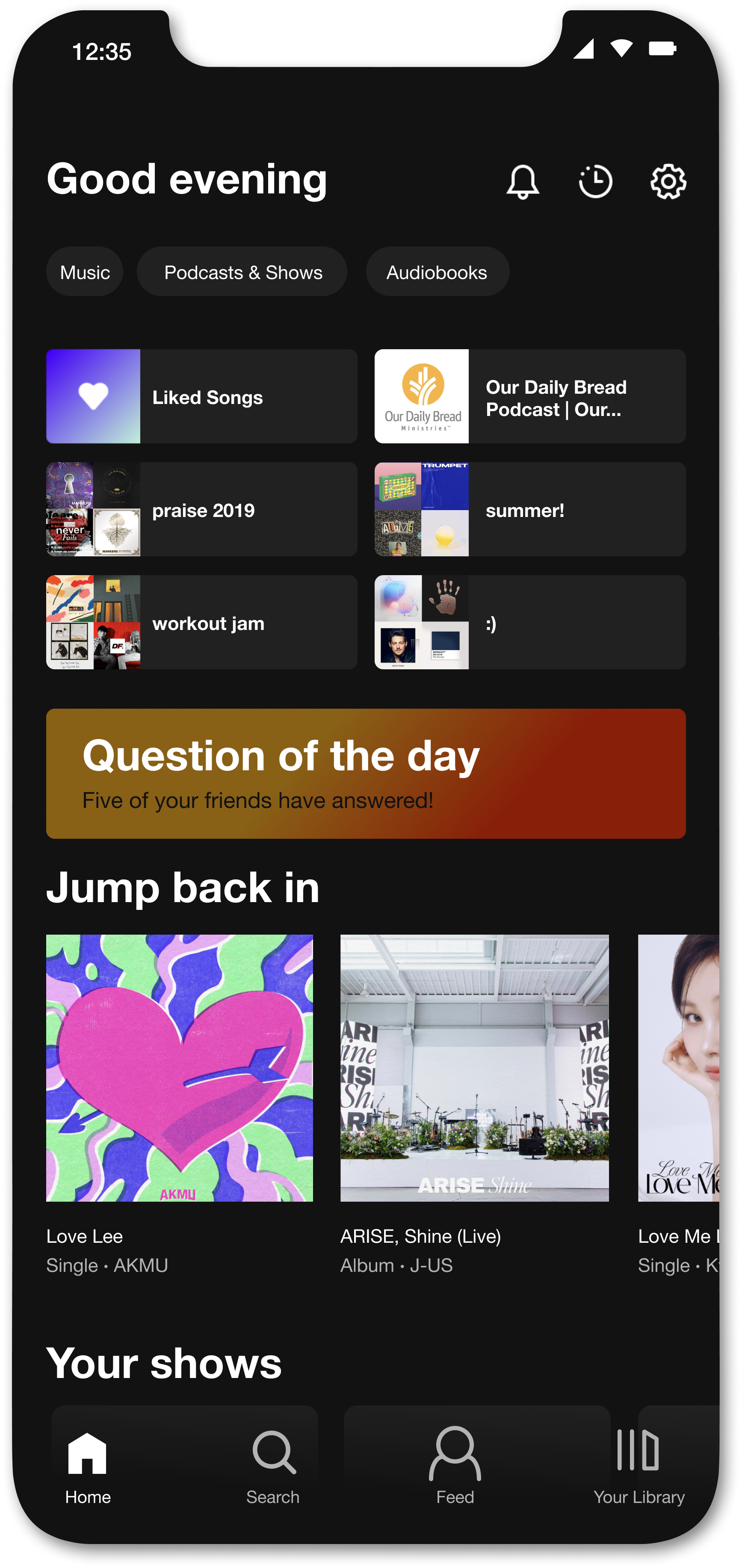Viewport: 742px width, 1568px height.
Task: Open Our Daily Bread Podcast
Action: click(x=530, y=396)
